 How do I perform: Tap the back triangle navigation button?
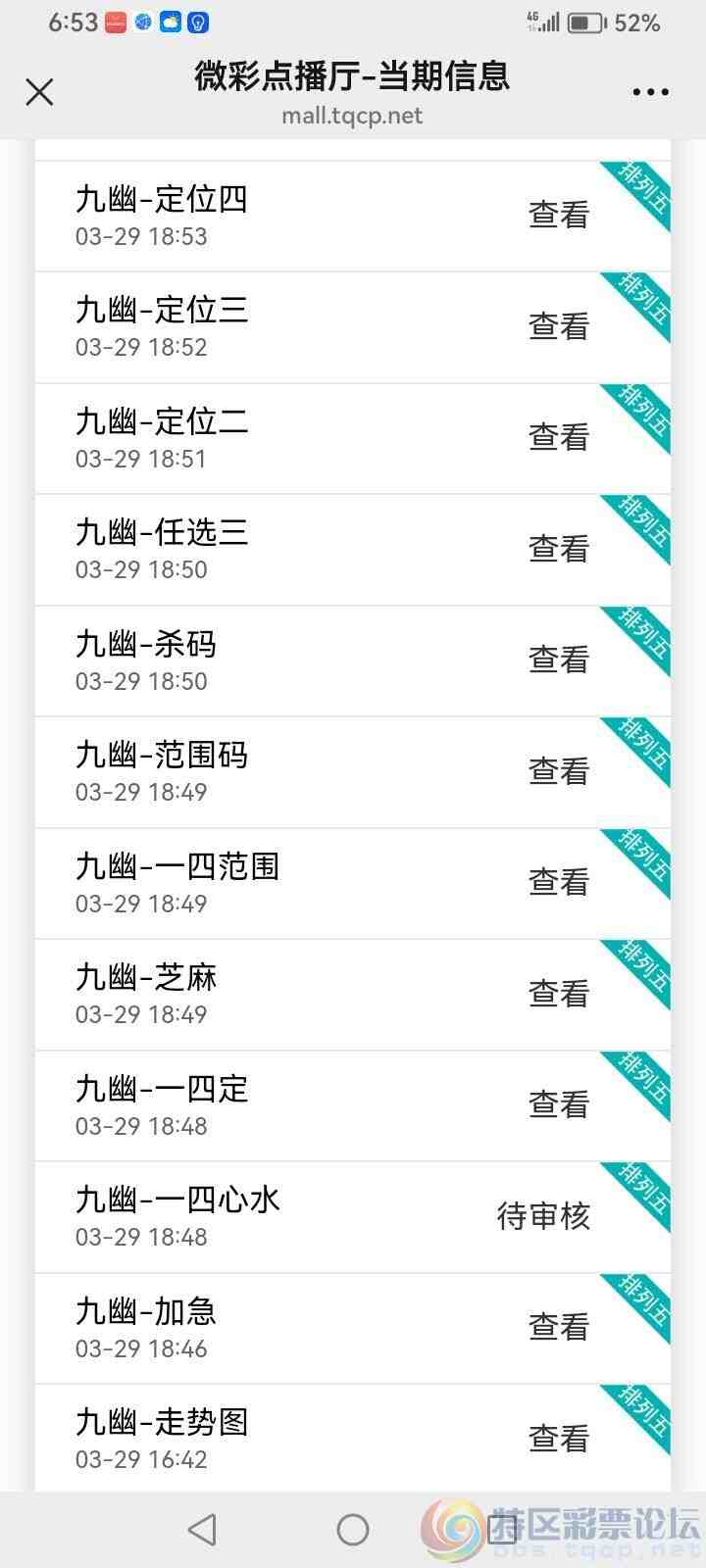(x=201, y=1527)
